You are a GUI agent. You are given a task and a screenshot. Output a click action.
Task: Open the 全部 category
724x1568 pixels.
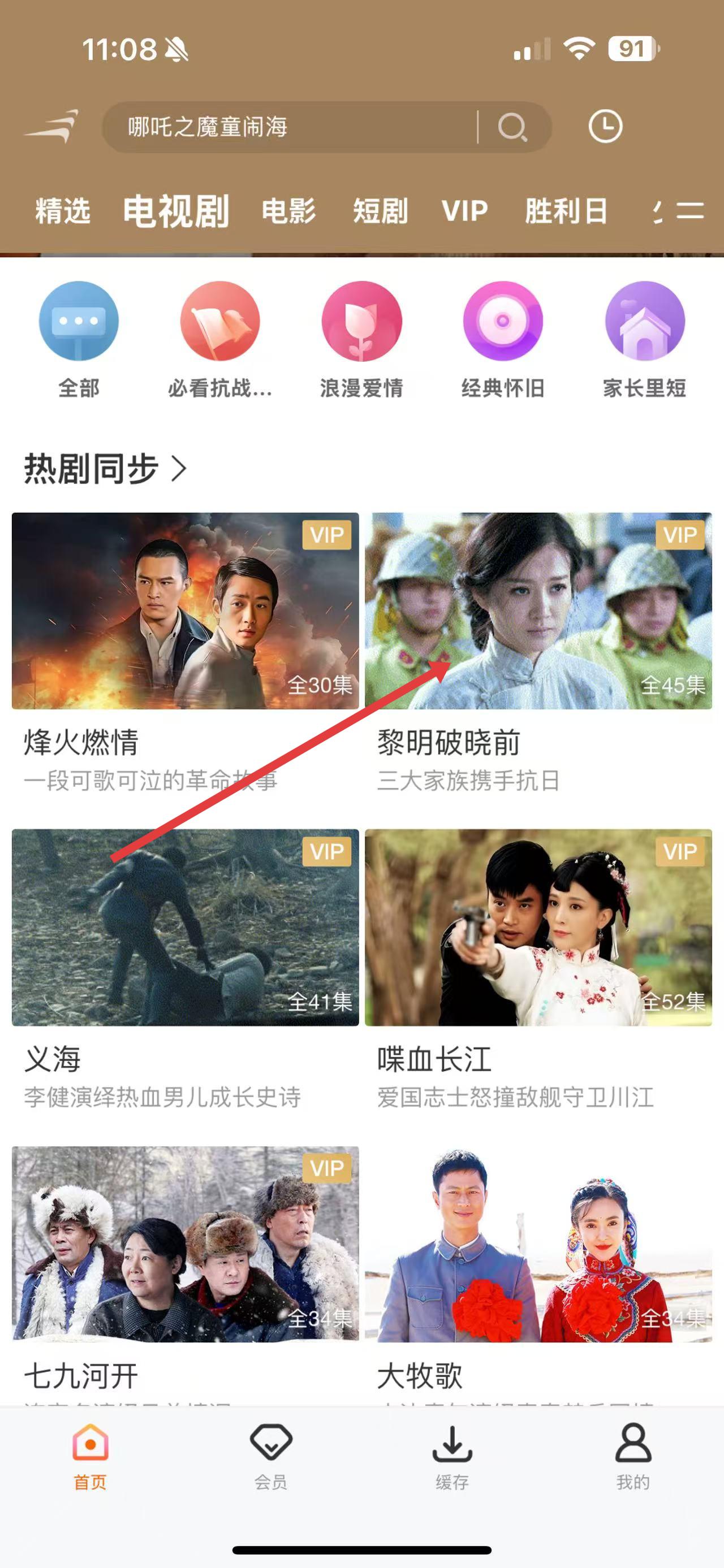(x=79, y=339)
